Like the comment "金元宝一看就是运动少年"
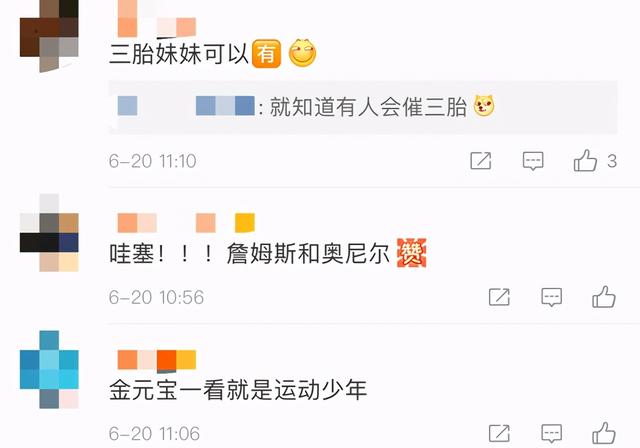Image resolution: width=640 pixels, height=448 pixels. 603,433
